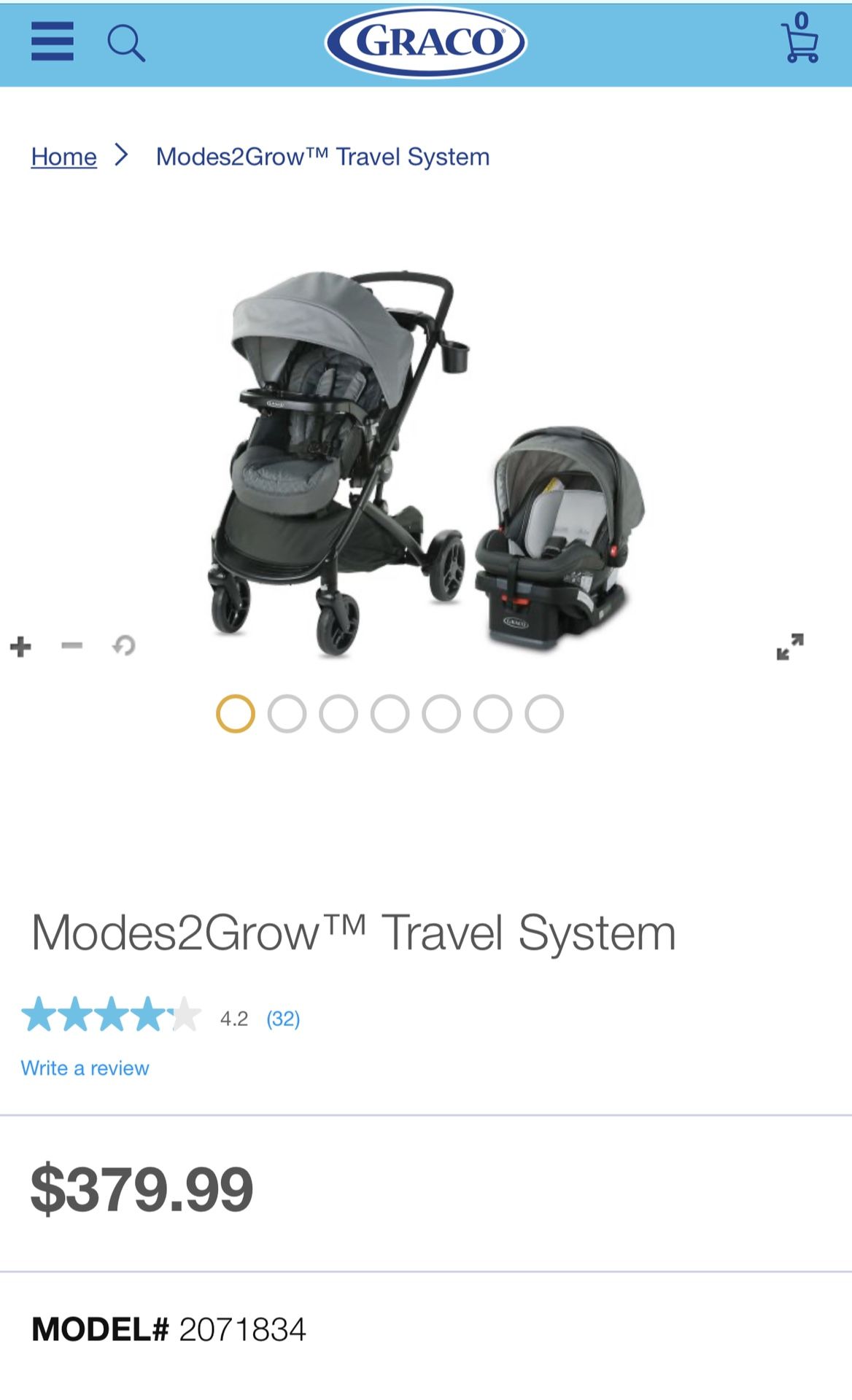
Task: Reset the product image zoom
Action: point(124,645)
